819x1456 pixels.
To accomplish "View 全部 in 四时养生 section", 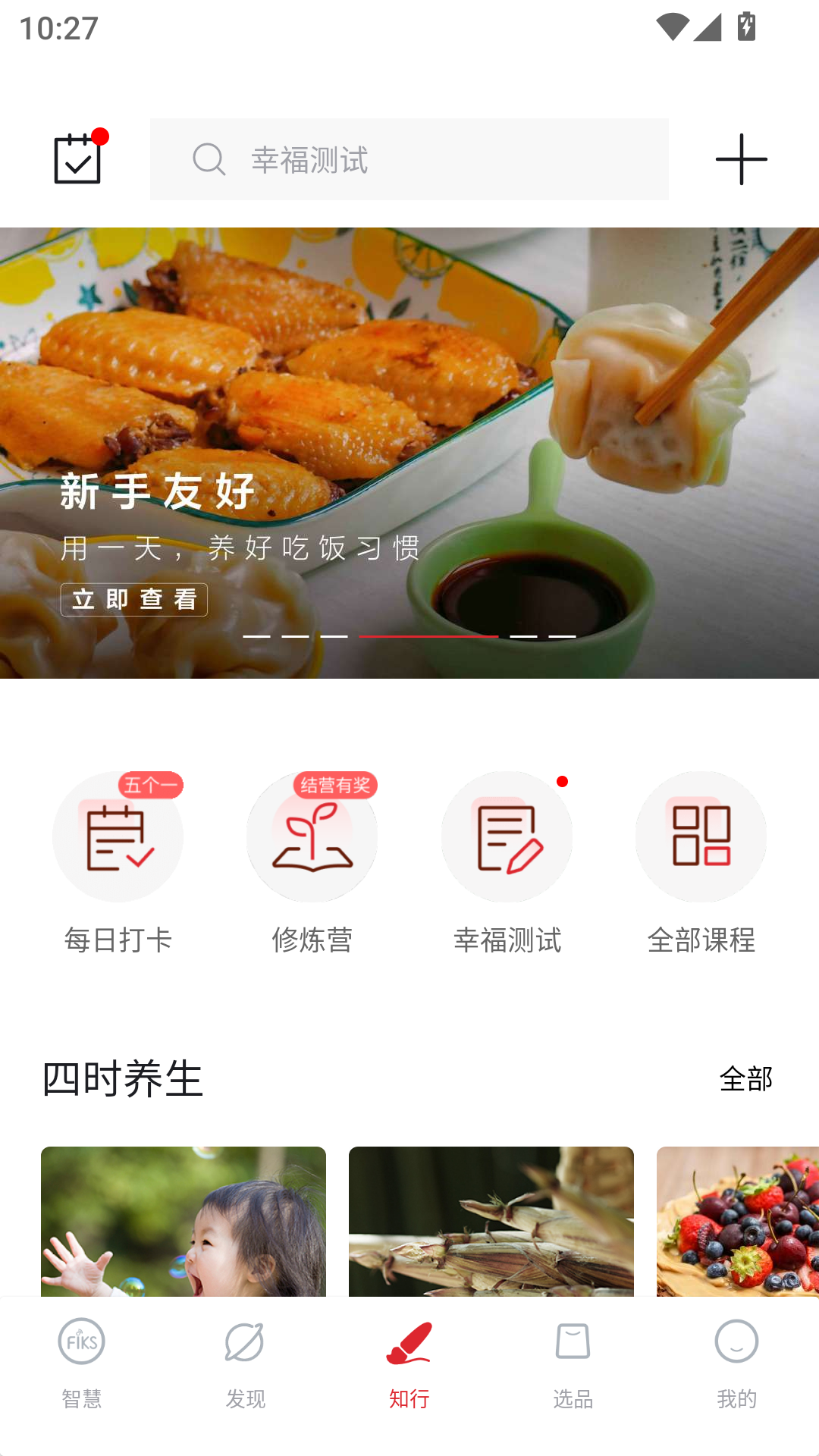I will (x=745, y=1078).
